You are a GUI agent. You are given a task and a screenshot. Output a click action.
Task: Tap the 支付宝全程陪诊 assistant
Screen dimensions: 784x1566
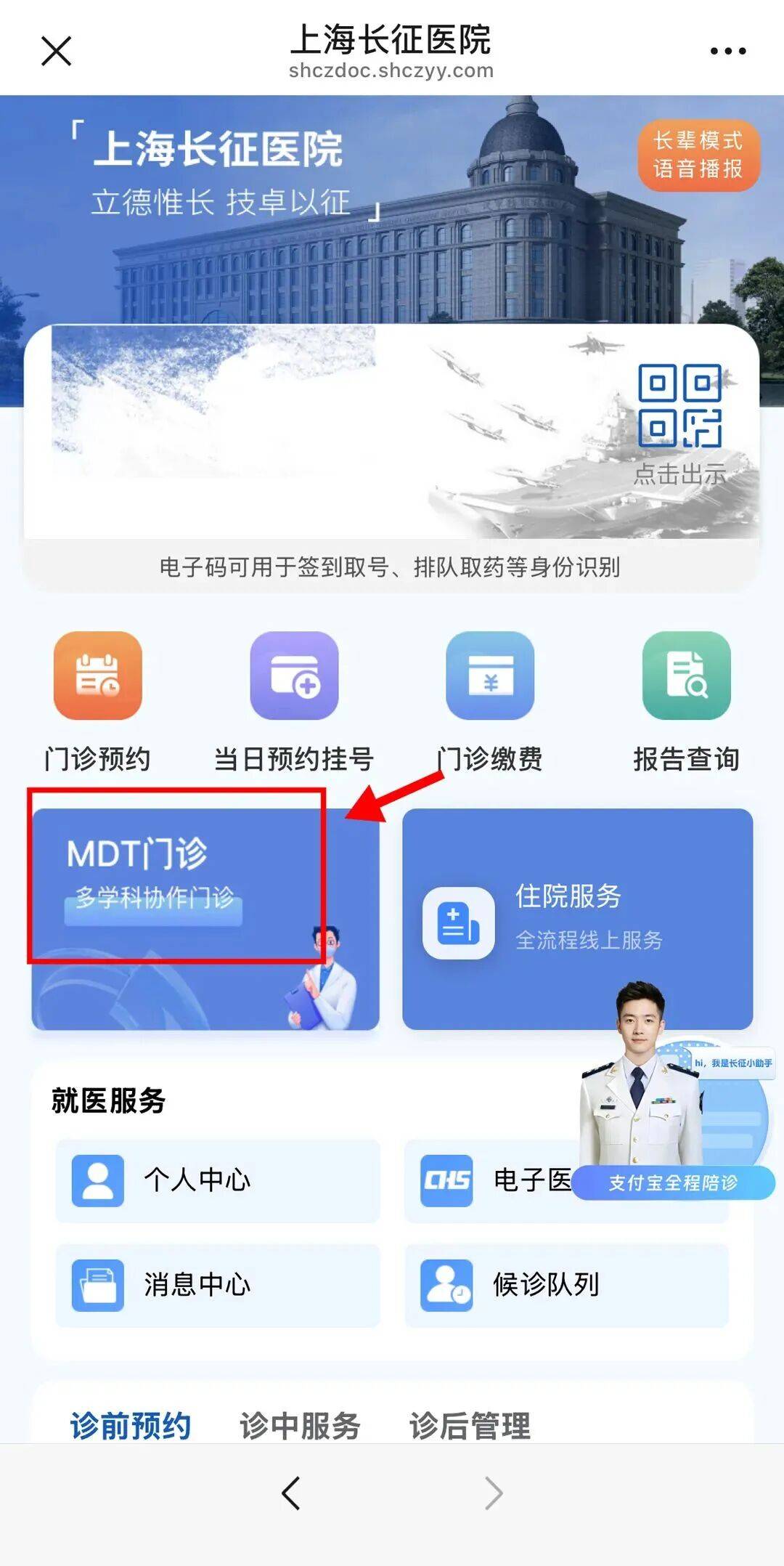point(673,1183)
